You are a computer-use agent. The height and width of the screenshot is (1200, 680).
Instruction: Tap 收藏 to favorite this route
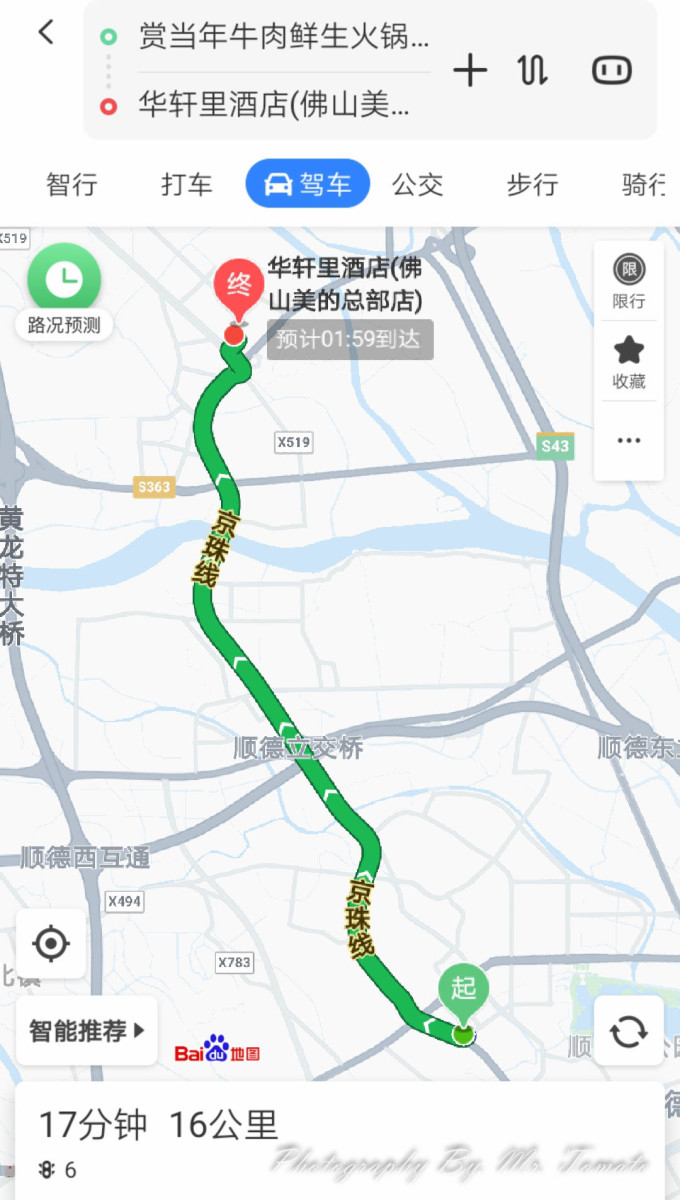pos(629,362)
